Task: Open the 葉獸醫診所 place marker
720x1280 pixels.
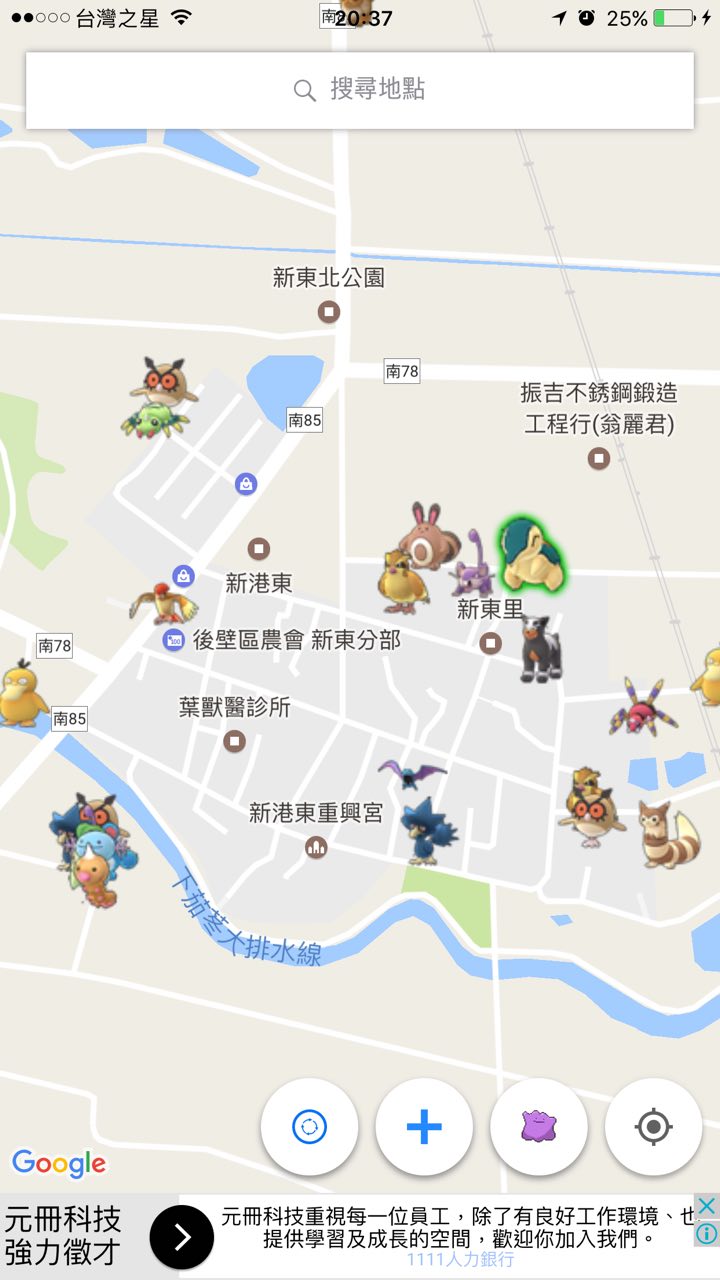Action: click(x=235, y=741)
